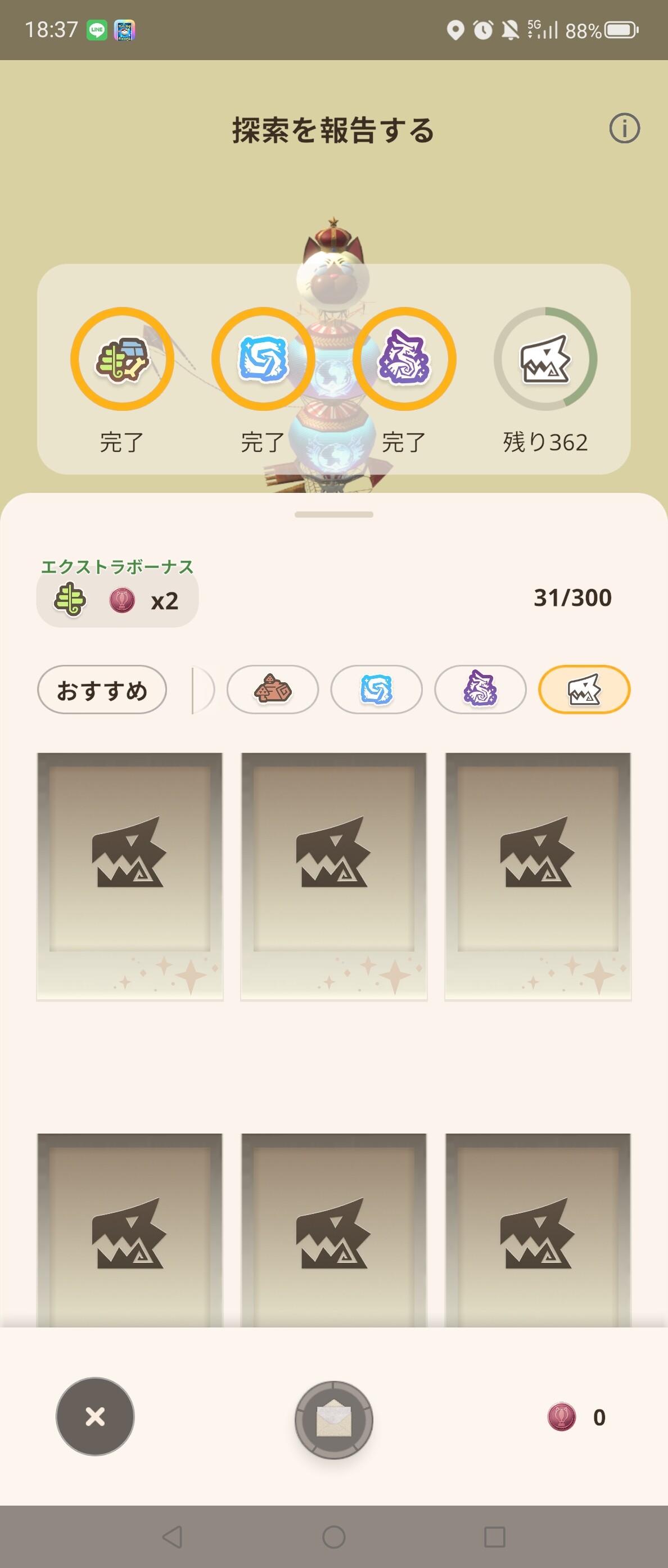Tap the エクストラボーナス x2 badge
668x1568 pixels.
point(118,599)
